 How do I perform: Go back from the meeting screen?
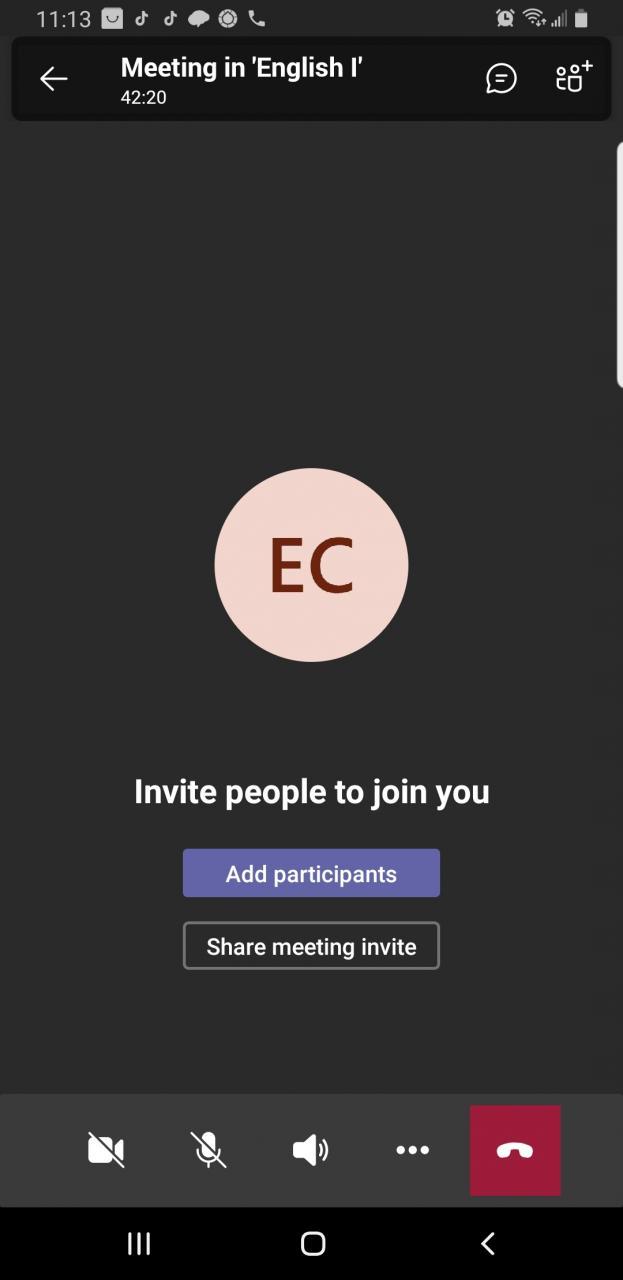54,79
